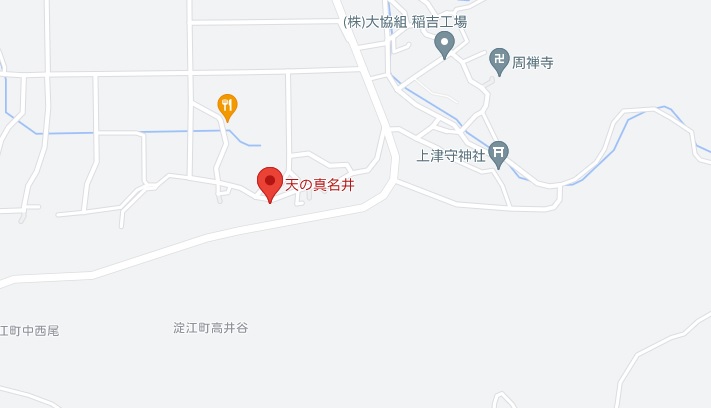Tap the (株)大協組 稲吉工場 place marker
This screenshot has height=408, width=711.
(x=445, y=43)
